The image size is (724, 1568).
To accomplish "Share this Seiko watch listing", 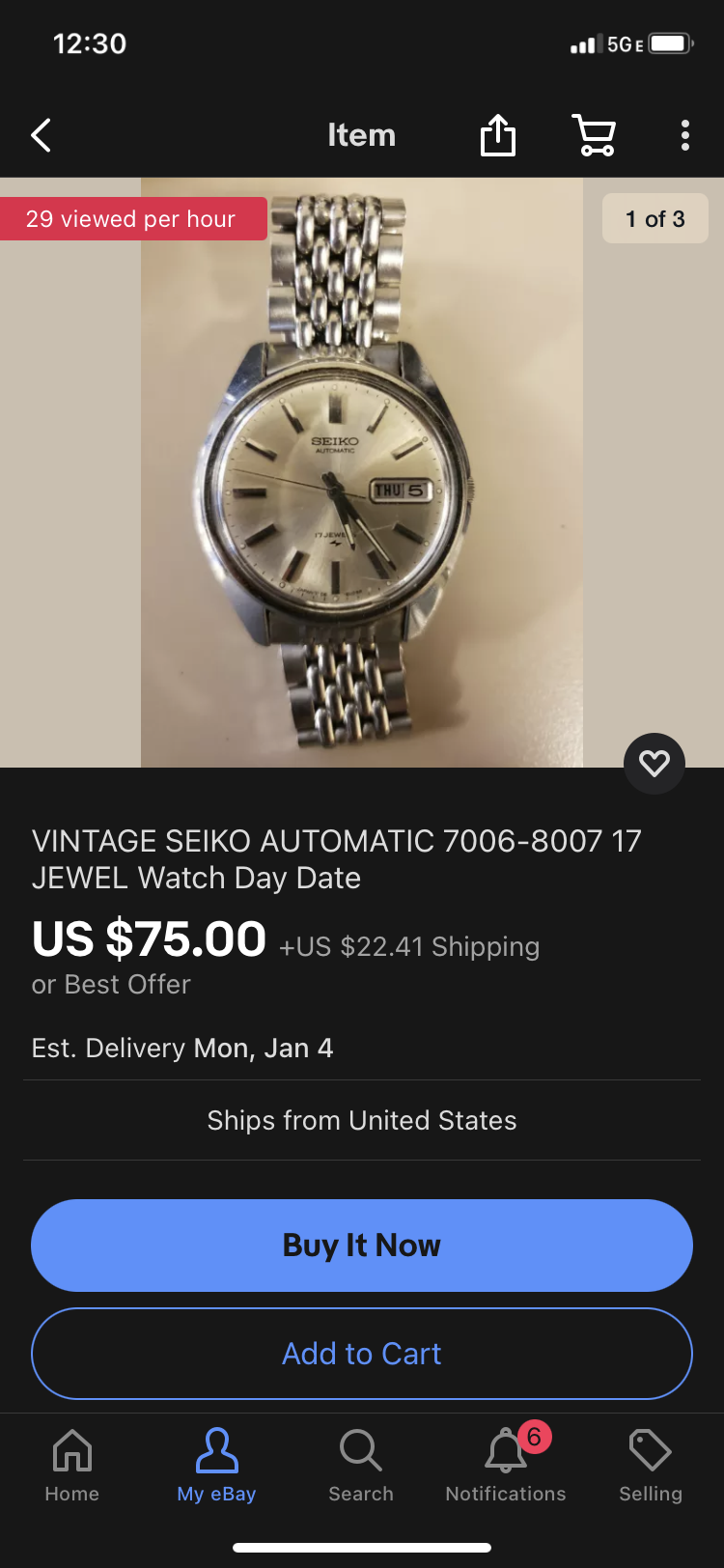I will pyautogui.click(x=498, y=135).
